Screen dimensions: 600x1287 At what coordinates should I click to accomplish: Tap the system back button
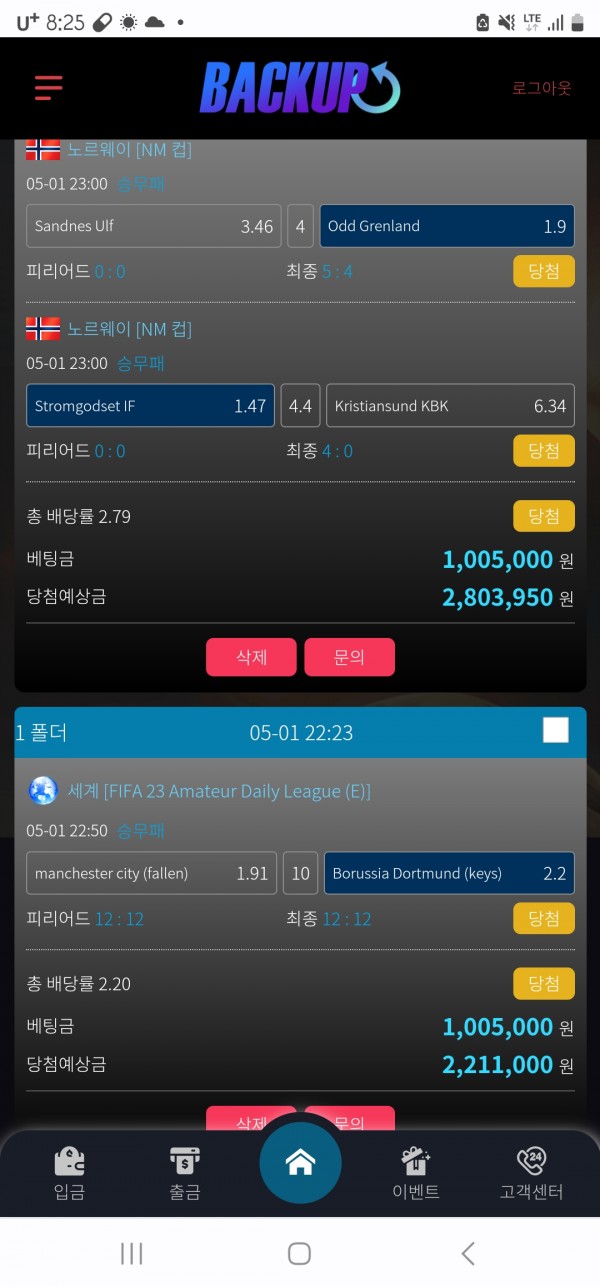tap(467, 1253)
